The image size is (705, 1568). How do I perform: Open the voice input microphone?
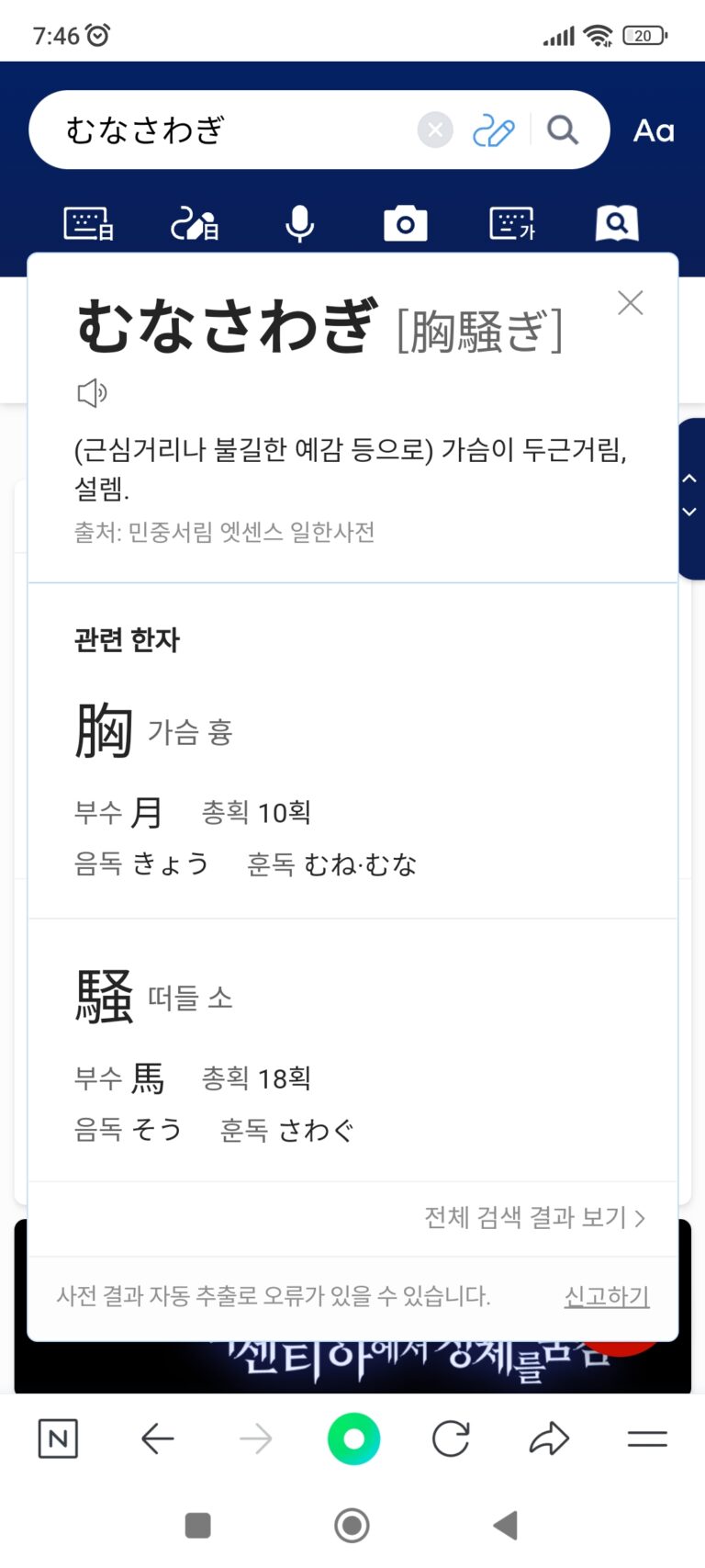tap(299, 223)
